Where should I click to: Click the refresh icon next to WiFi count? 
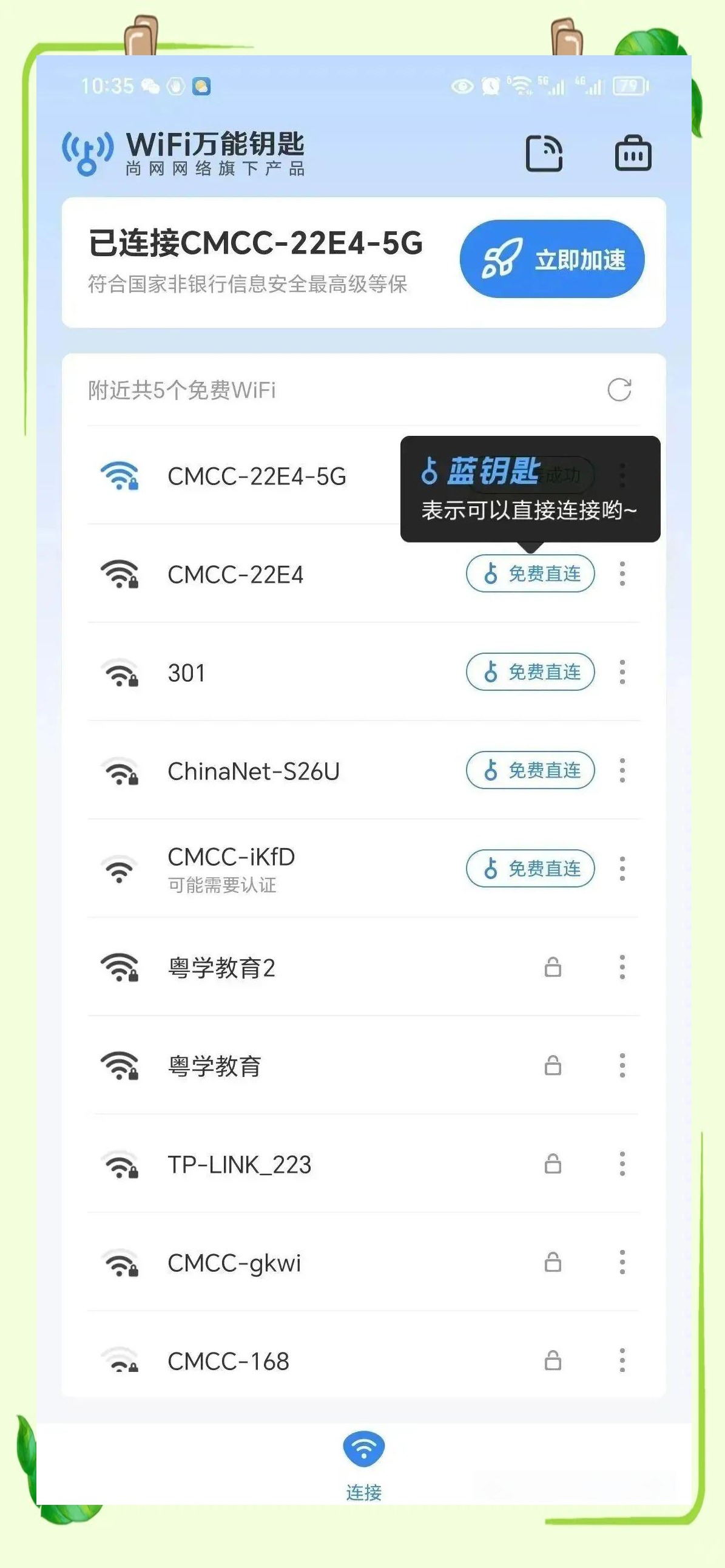tap(620, 390)
